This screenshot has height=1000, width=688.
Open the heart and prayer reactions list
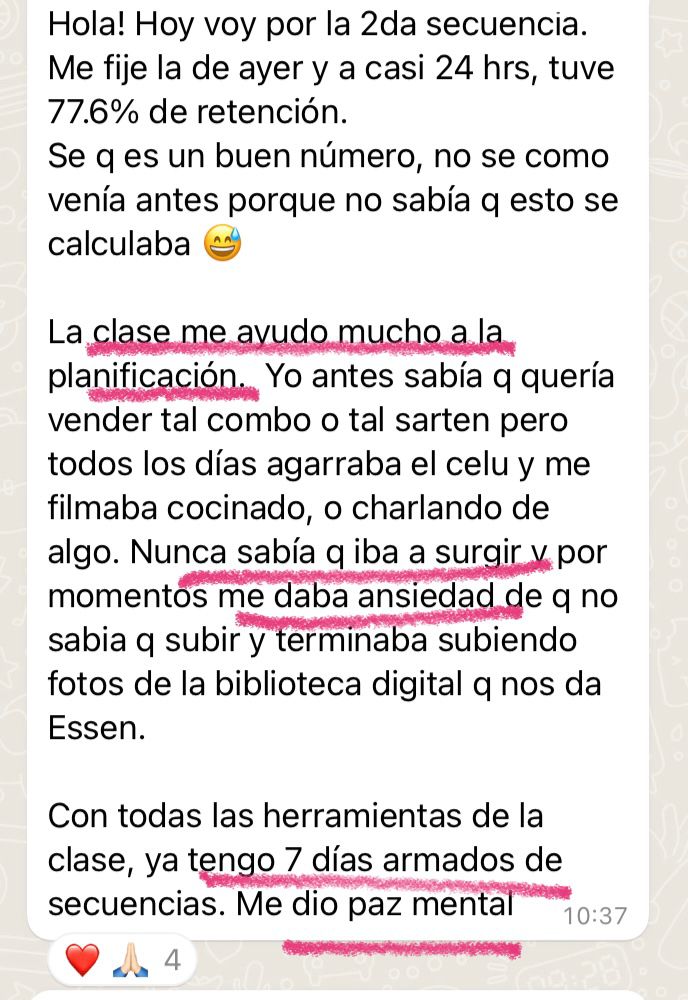pos(122,962)
